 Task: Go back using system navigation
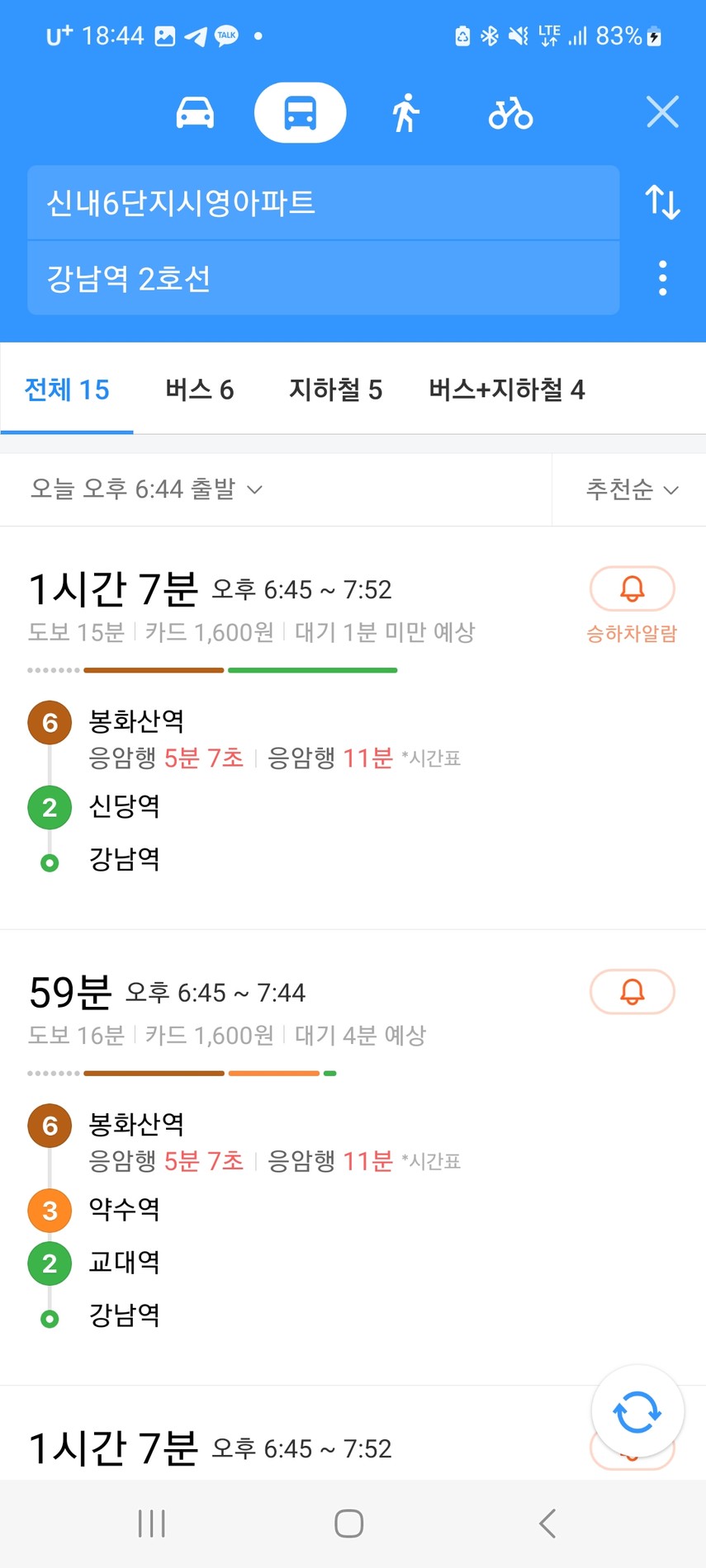(547, 1523)
